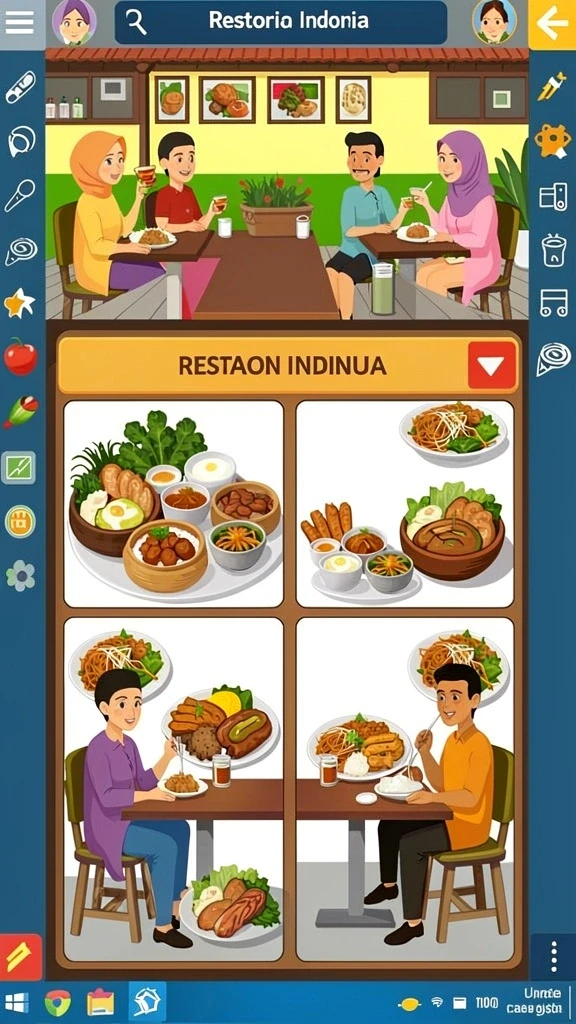The image size is (576, 1024).
Task: Tap the red pencil edit button
Action: [x=20, y=957]
